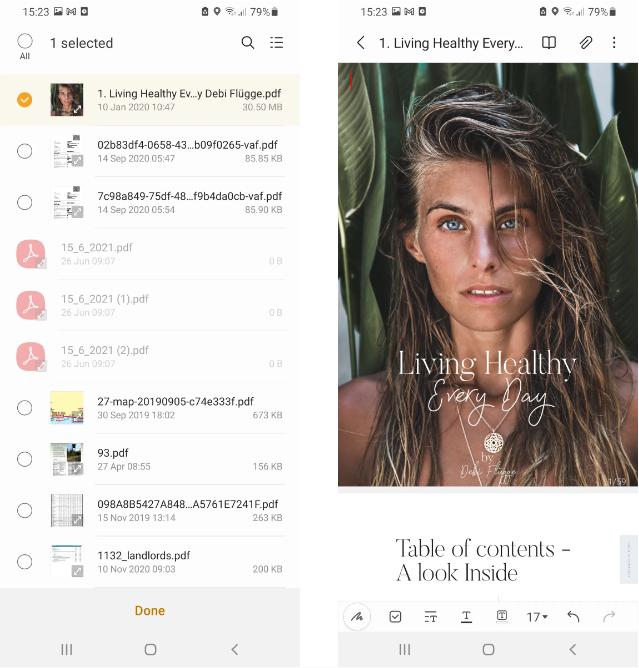Switch to reading mode book icon
The height and width of the screenshot is (668, 639).
[549, 43]
